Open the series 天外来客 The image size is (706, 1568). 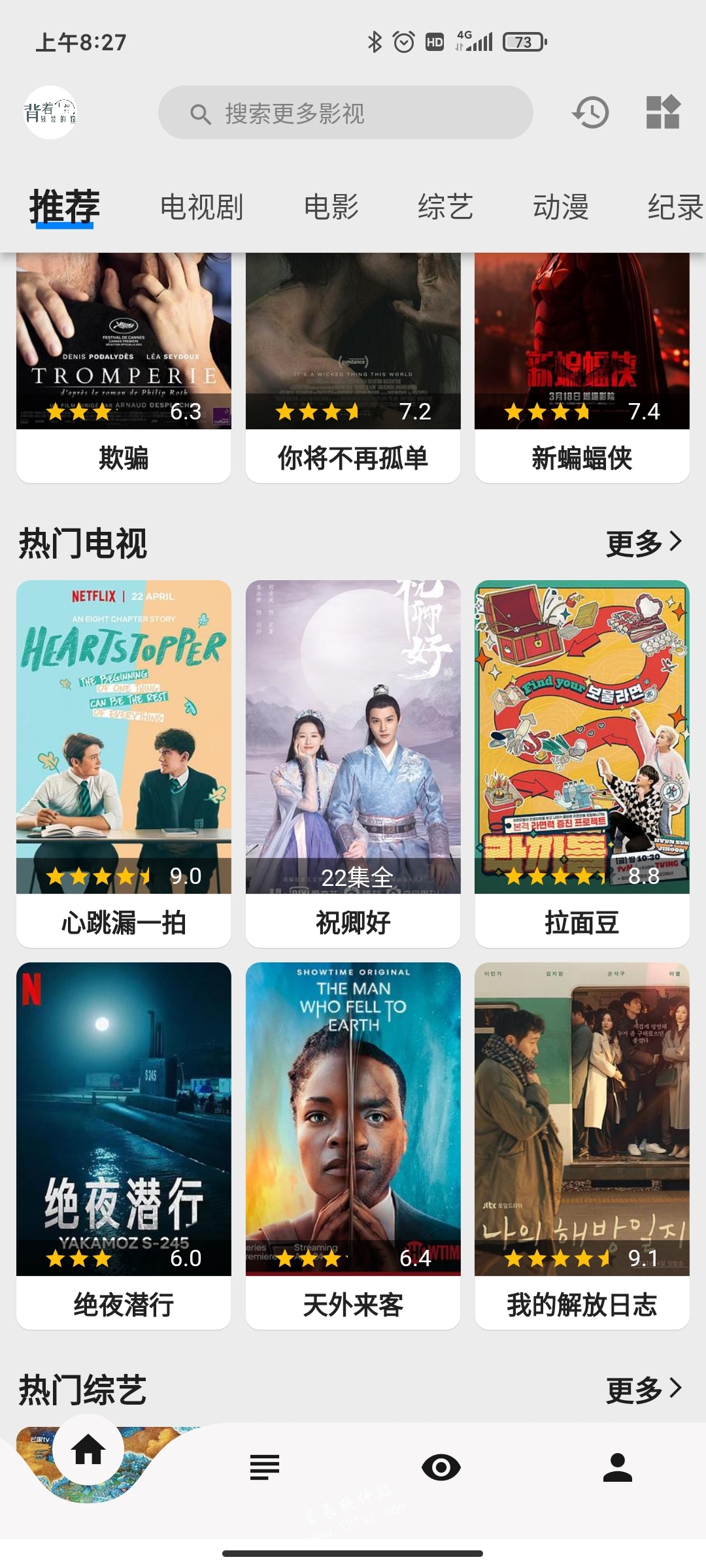click(353, 1143)
